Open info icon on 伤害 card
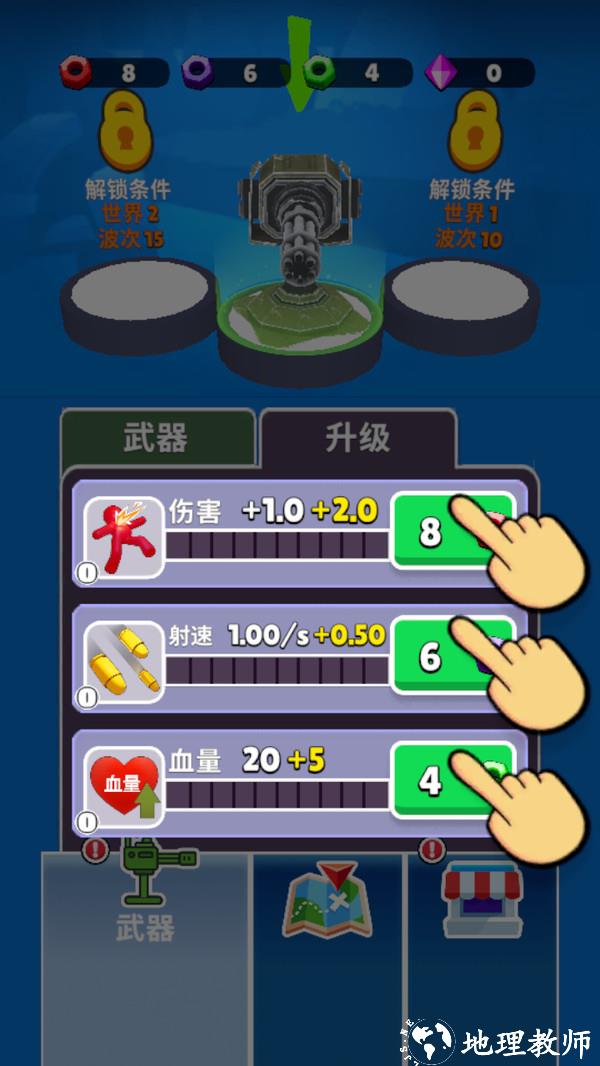This screenshot has width=600, height=1066. coord(87,573)
